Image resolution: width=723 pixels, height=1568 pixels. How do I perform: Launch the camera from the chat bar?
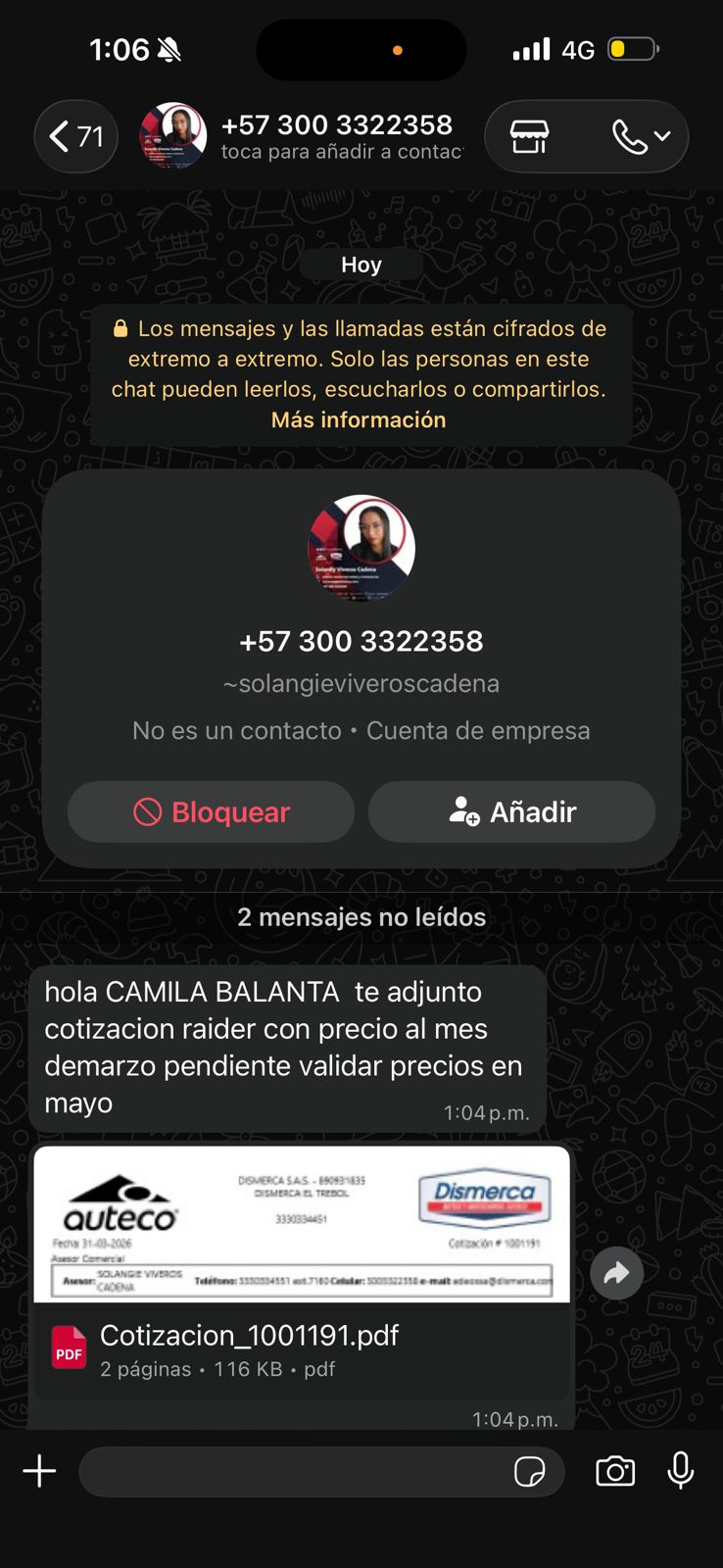click(615, 1471)
